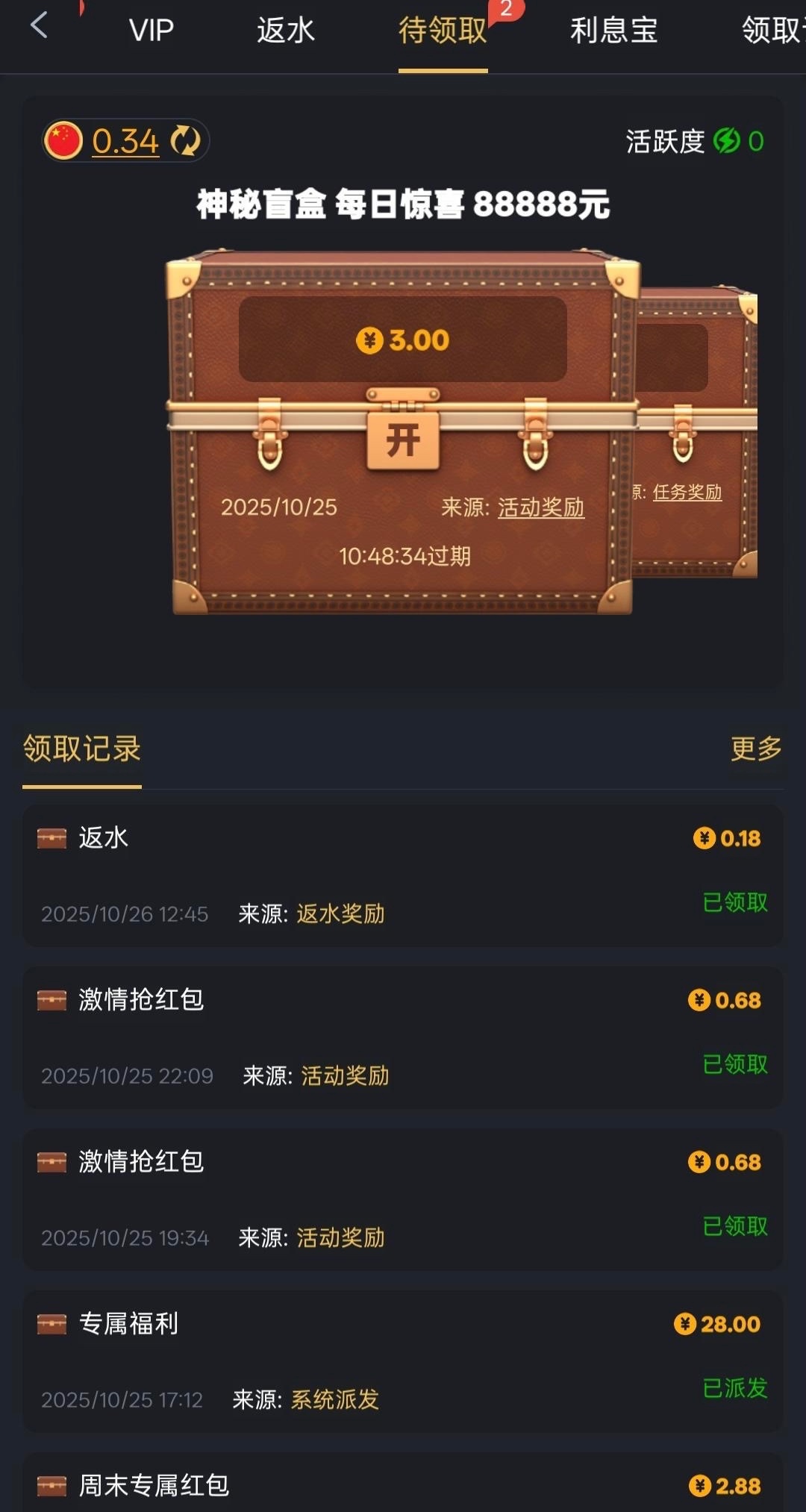The image size is (806, 1512).
Task: Open the 激情抢红包 record from 19:34
Action: [x=403, y=1199]
